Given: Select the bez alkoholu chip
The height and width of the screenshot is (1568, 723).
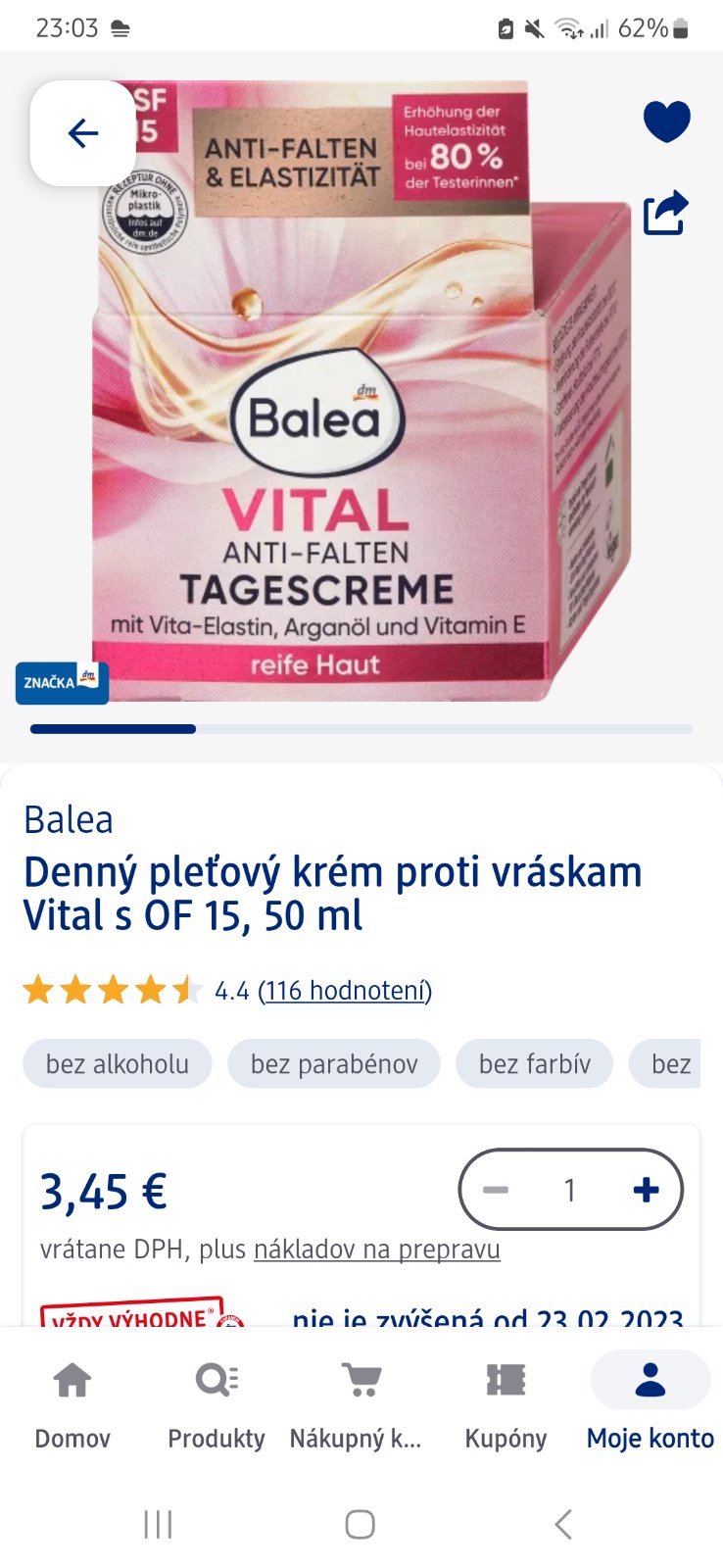Looking at the screenshot, I should (x=118, y=1064).
